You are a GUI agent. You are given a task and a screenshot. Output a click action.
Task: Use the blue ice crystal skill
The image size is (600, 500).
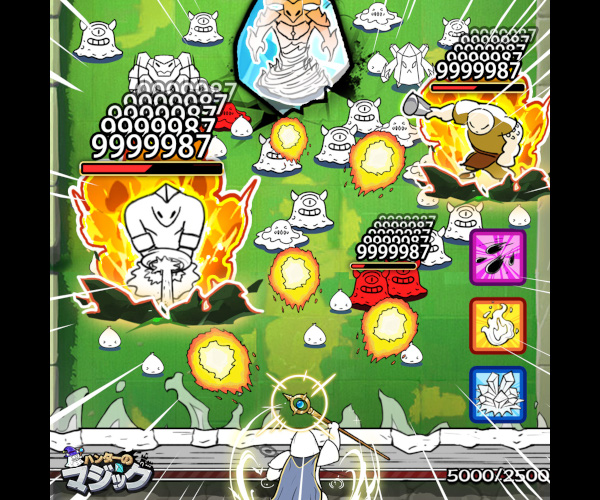498,394
